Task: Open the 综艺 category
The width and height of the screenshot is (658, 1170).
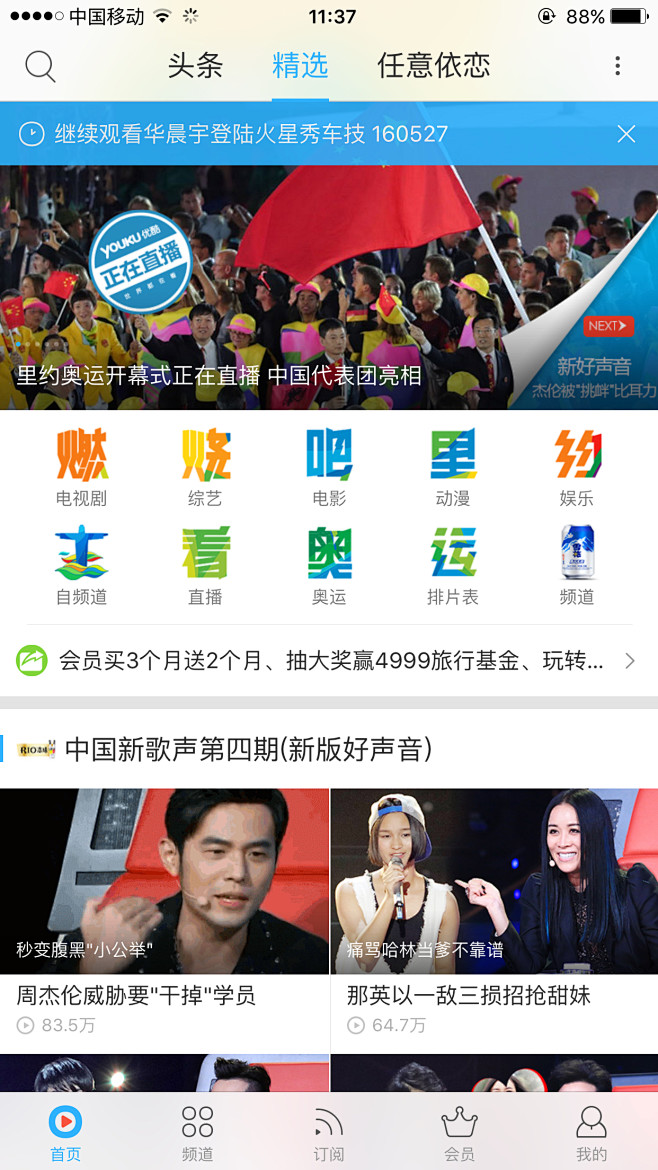Action: click(x=205, y=467)
